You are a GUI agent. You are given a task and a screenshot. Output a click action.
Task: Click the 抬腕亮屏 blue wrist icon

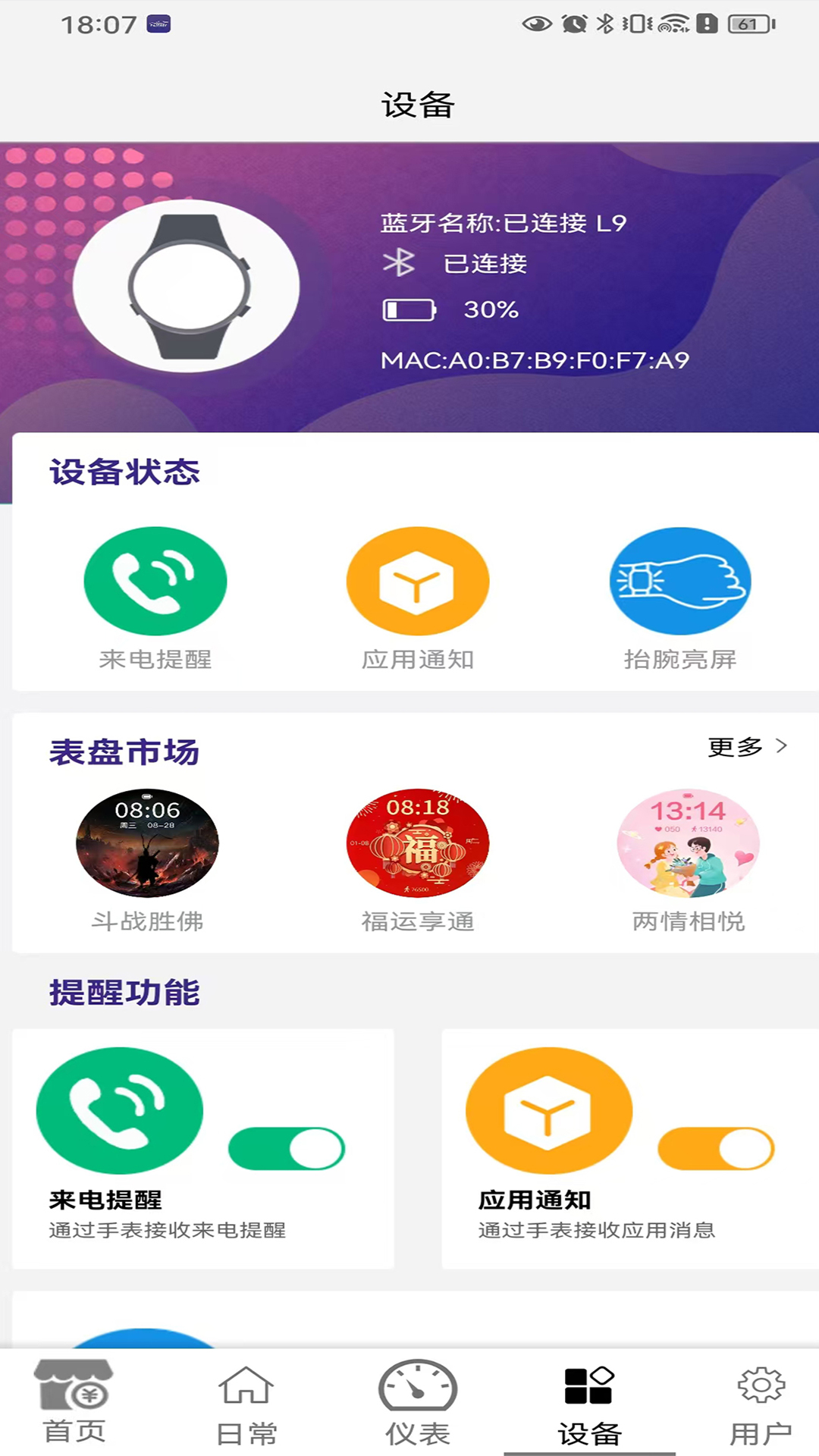(679, 580)
